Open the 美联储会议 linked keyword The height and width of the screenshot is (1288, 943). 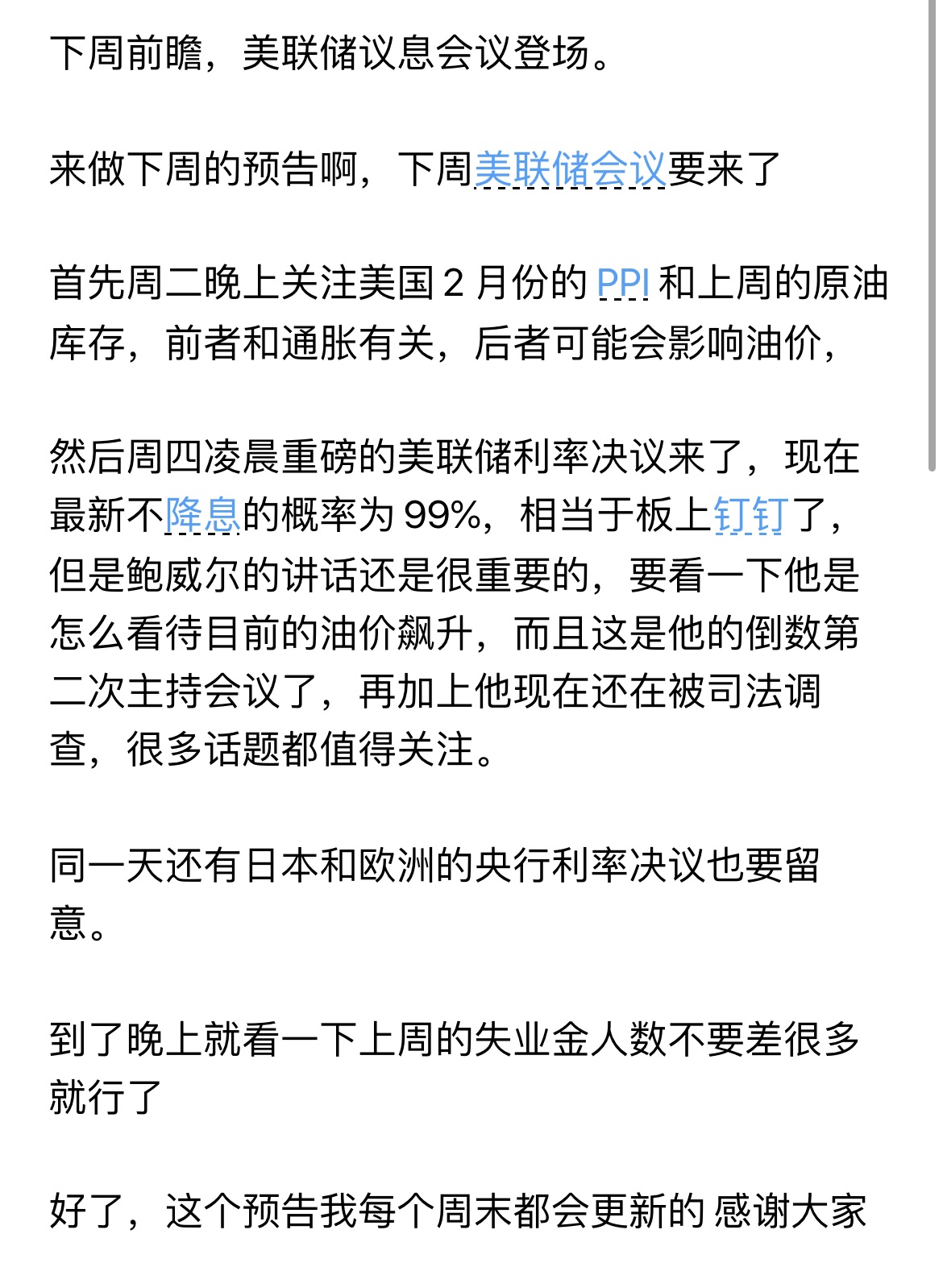point(570,169)
